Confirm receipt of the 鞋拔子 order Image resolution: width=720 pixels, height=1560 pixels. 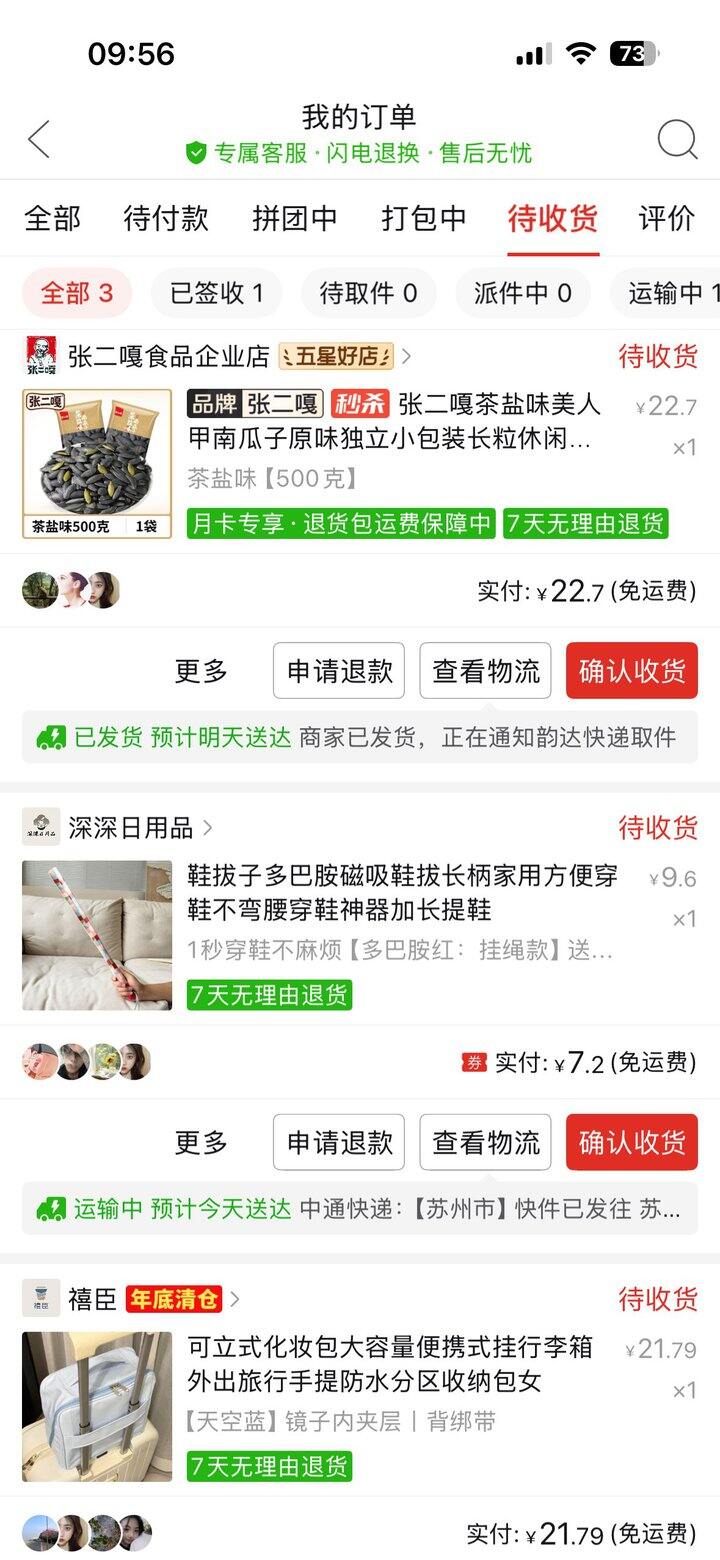631,1142
